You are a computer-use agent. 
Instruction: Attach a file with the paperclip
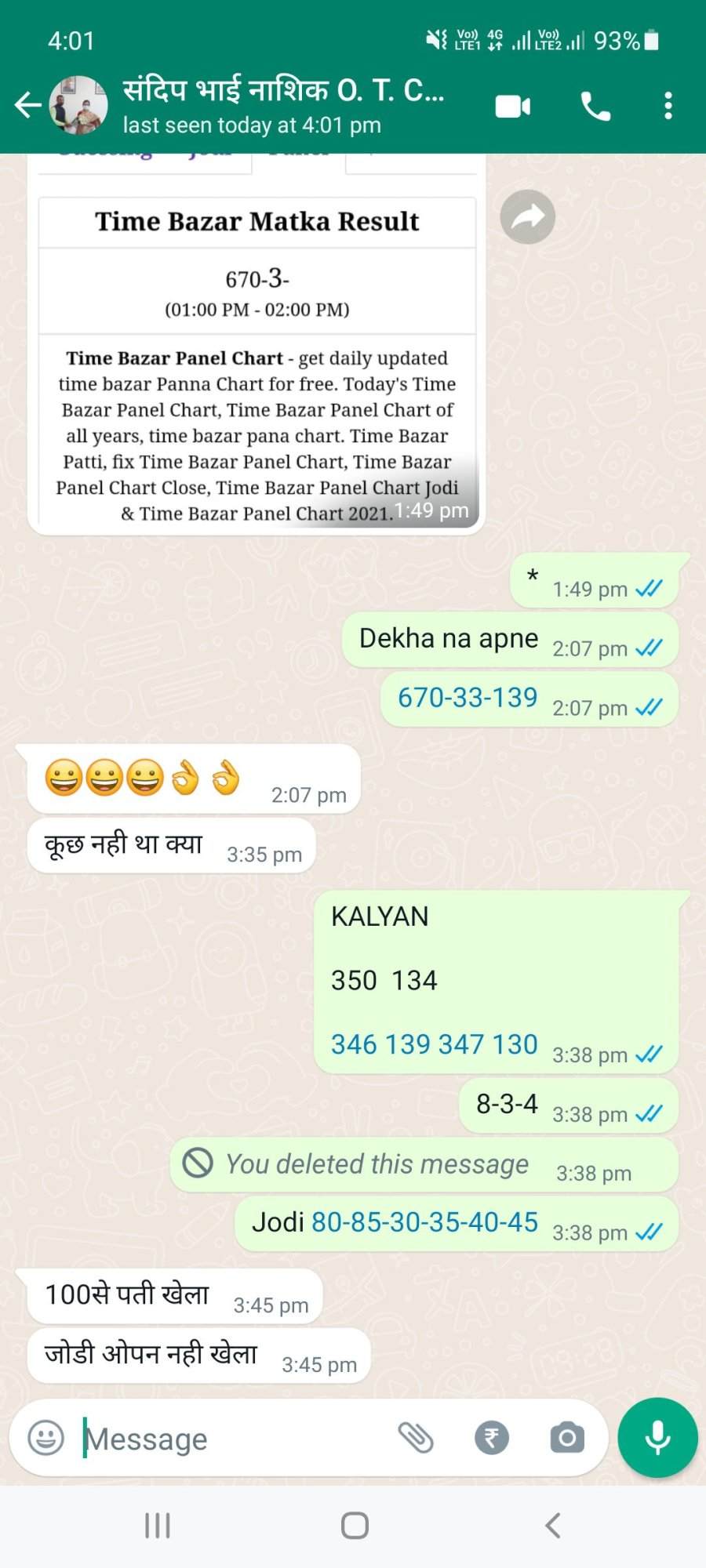pyautogui.click(x=416, y=1438)
